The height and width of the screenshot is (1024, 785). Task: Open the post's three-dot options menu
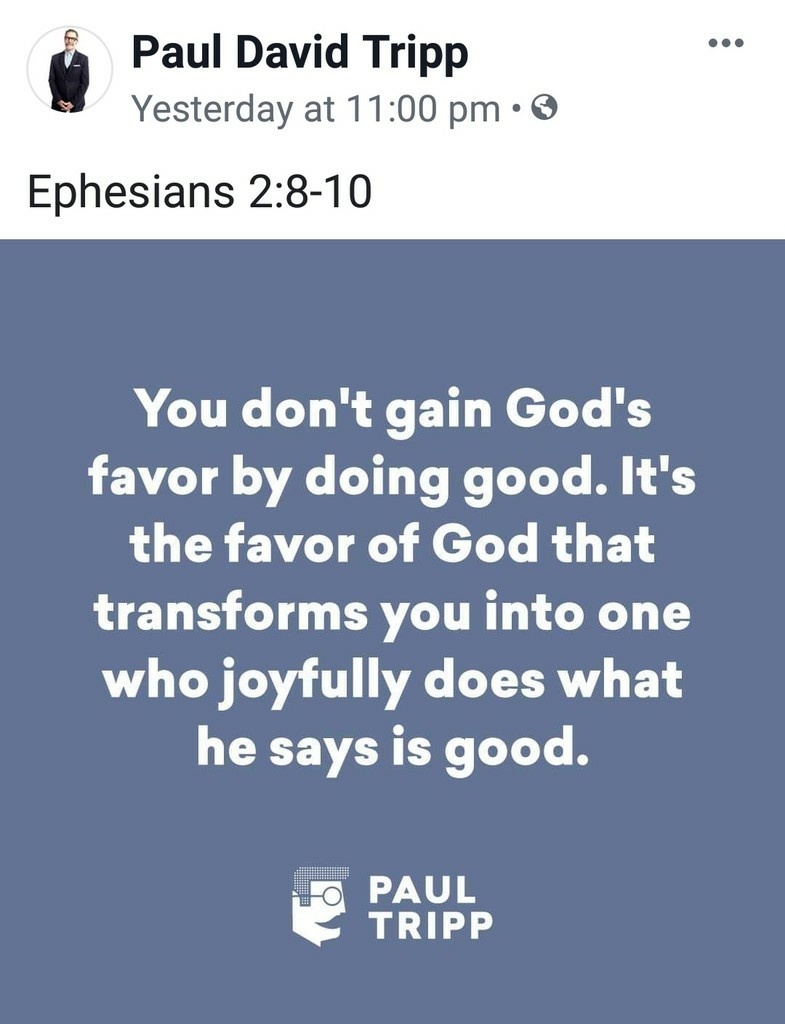(x=725, y=43)
